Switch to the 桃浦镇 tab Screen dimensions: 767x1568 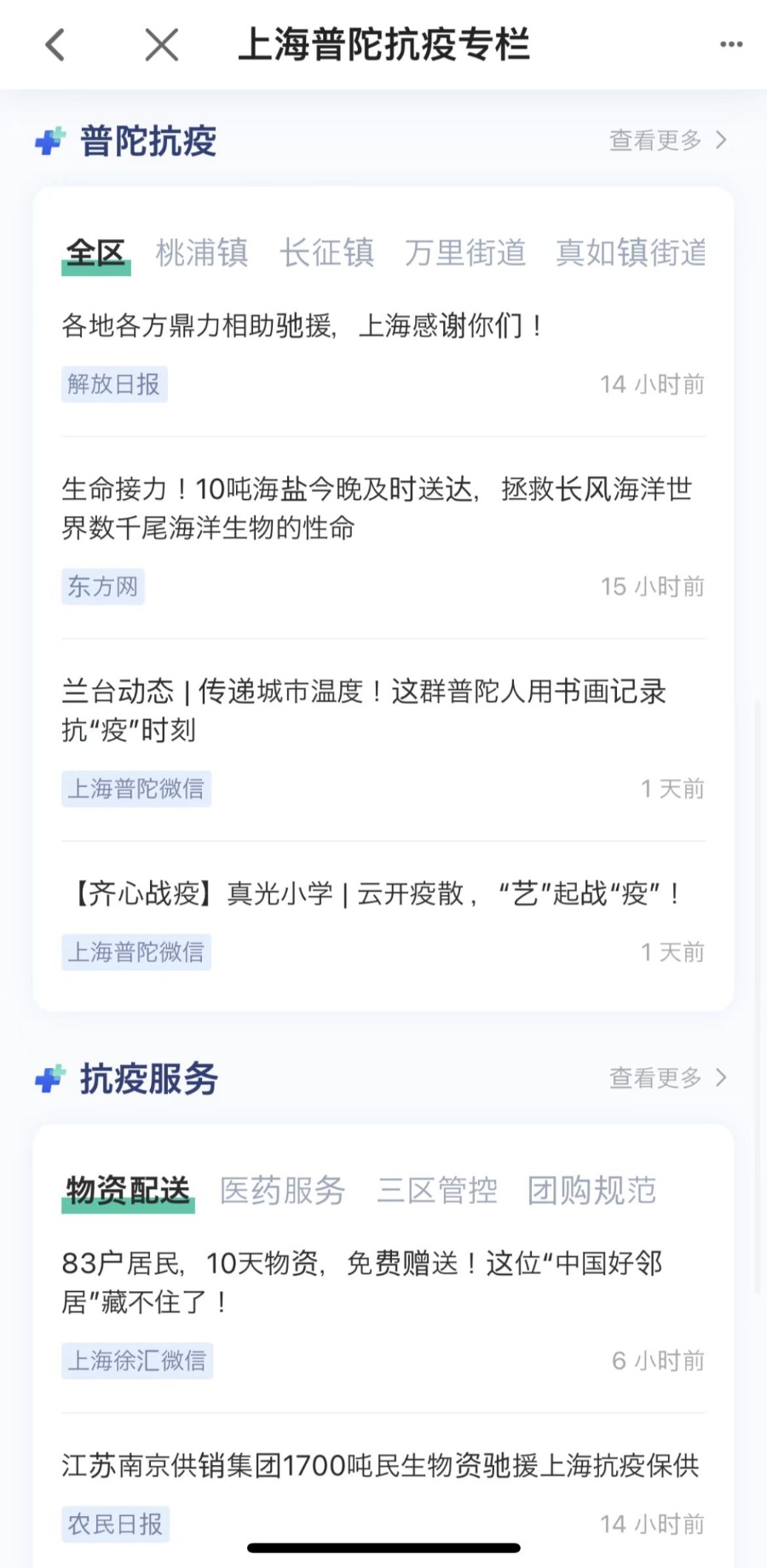click(x=202, y=254)
